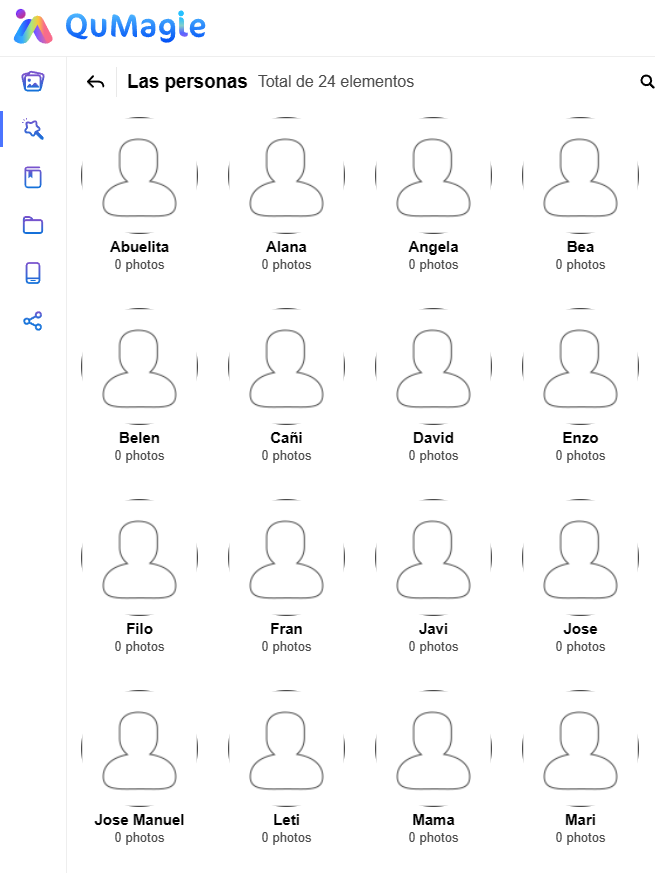Select the Mama person tile
655x873 pixels.
433,751
